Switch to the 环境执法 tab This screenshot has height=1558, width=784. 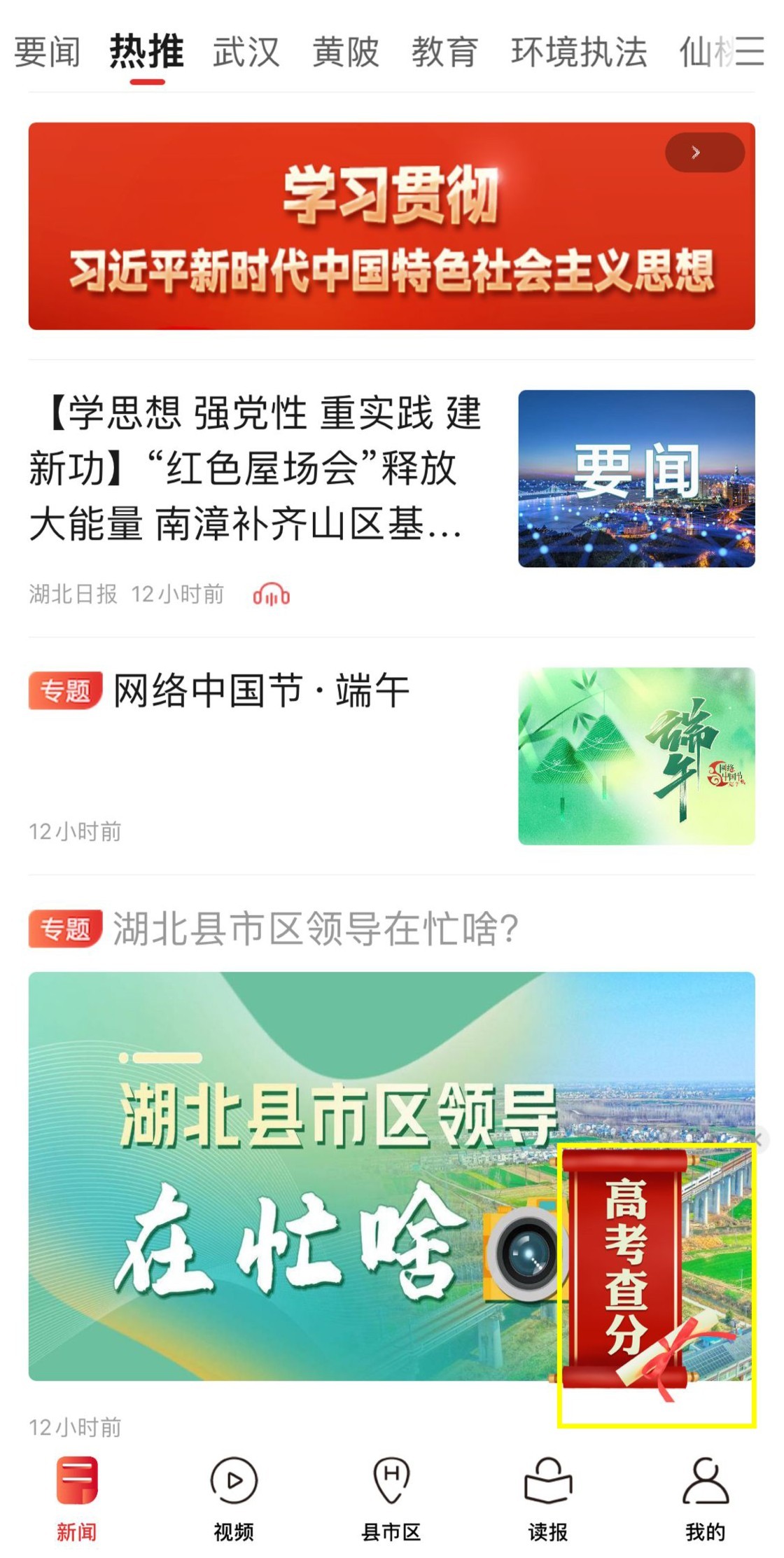coord(578,53)
